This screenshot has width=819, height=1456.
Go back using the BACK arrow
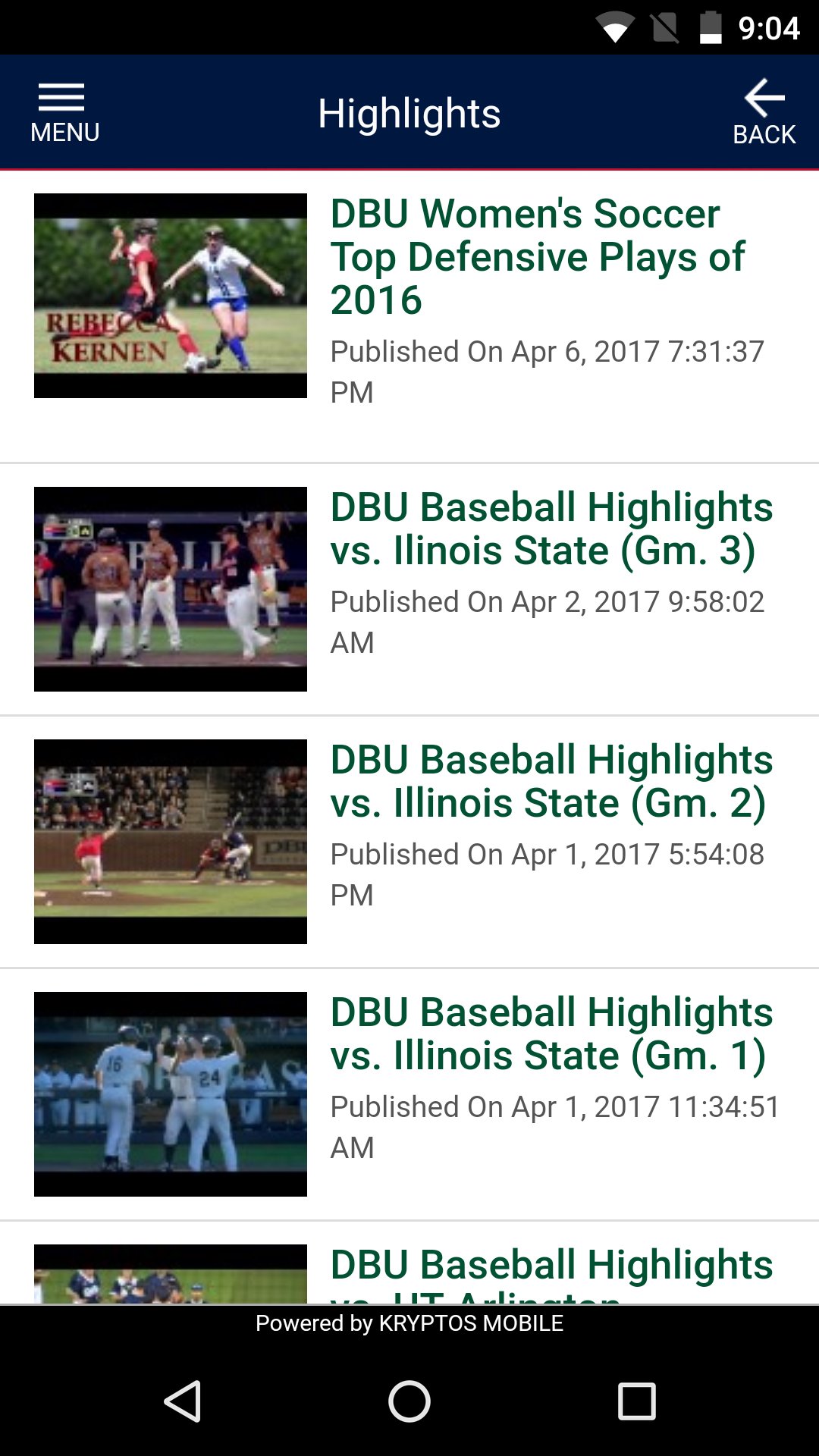click(x=764, y=112)
